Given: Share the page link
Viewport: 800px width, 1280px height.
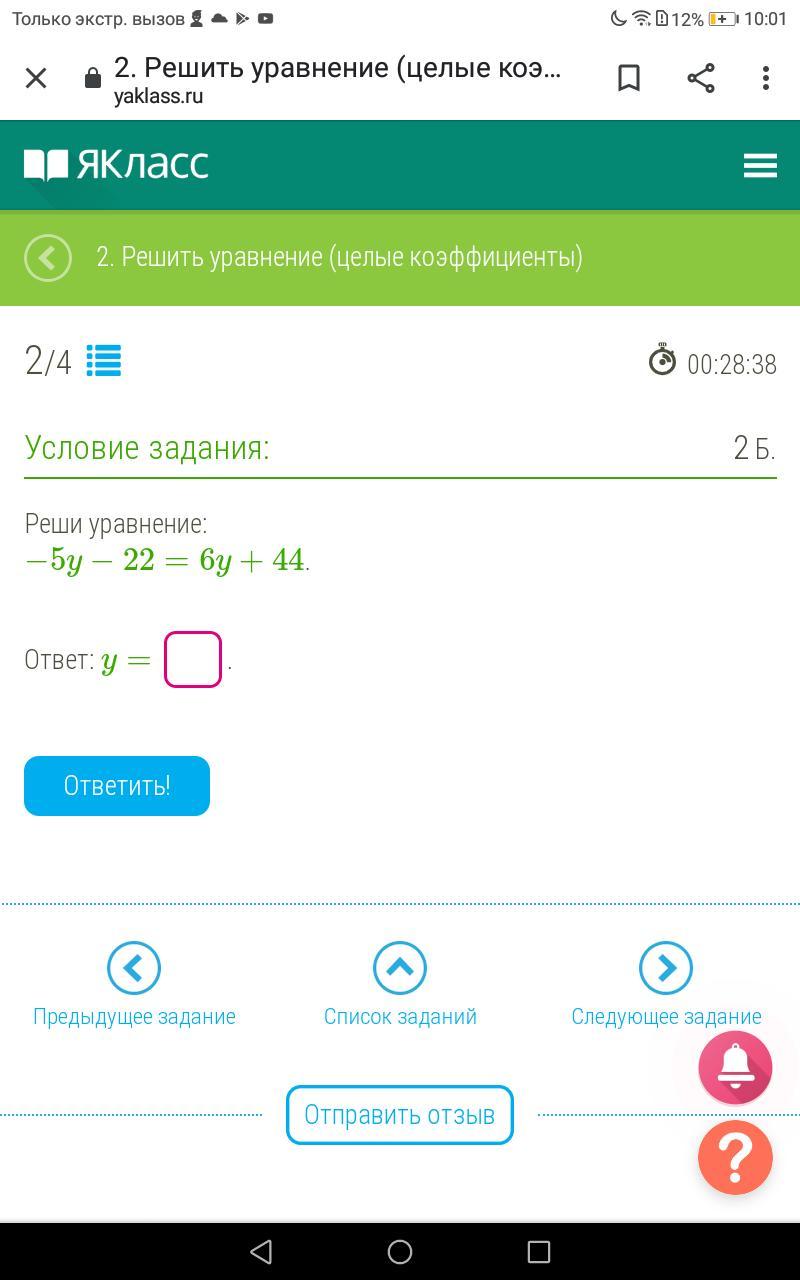Looking at the screenshot, I should [x=701, y=78].
